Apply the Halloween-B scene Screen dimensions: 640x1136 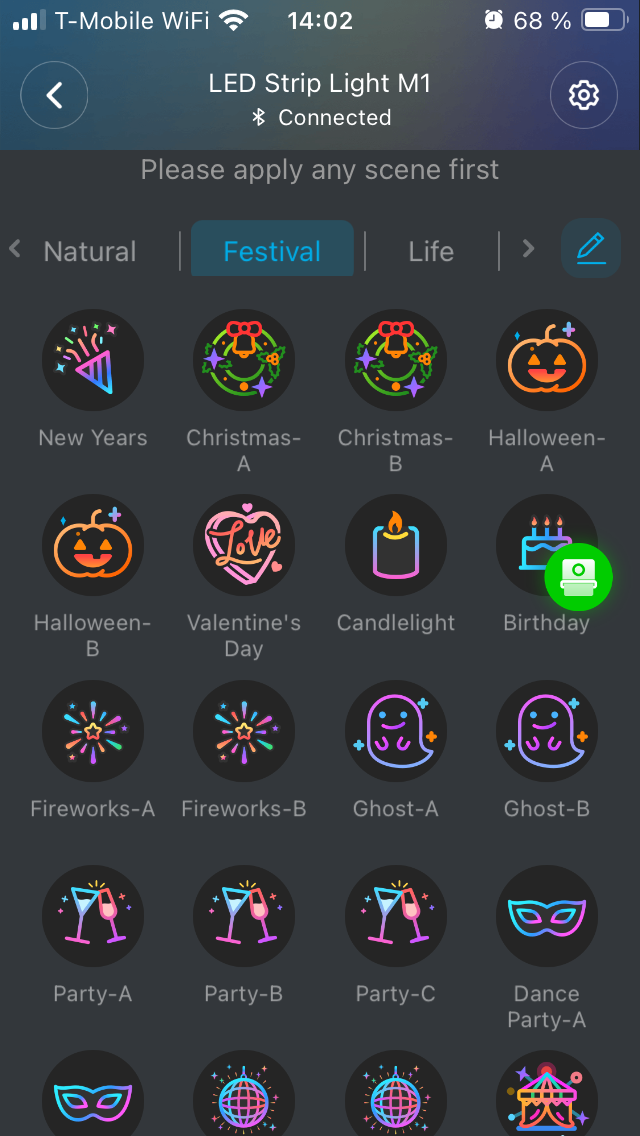93,545
